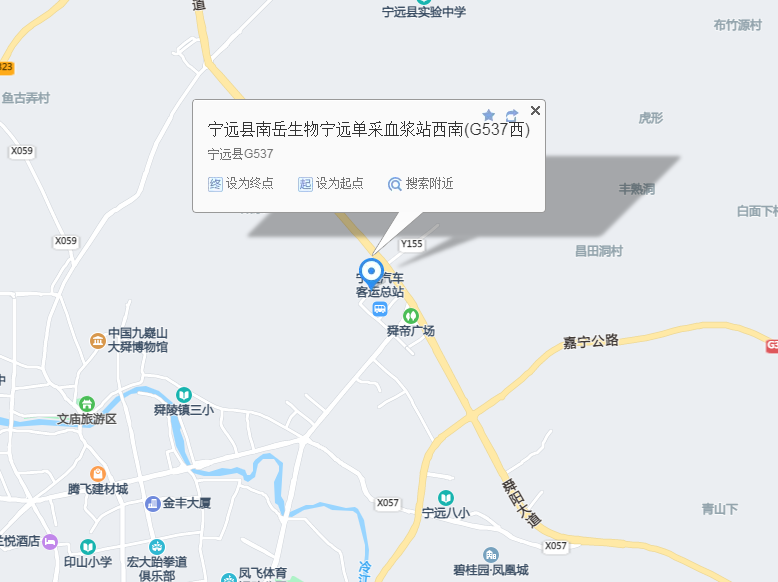Open 腾飞建材城 shop marker
The height and width of the screenshot is (582, 778).
click(98, 474)
